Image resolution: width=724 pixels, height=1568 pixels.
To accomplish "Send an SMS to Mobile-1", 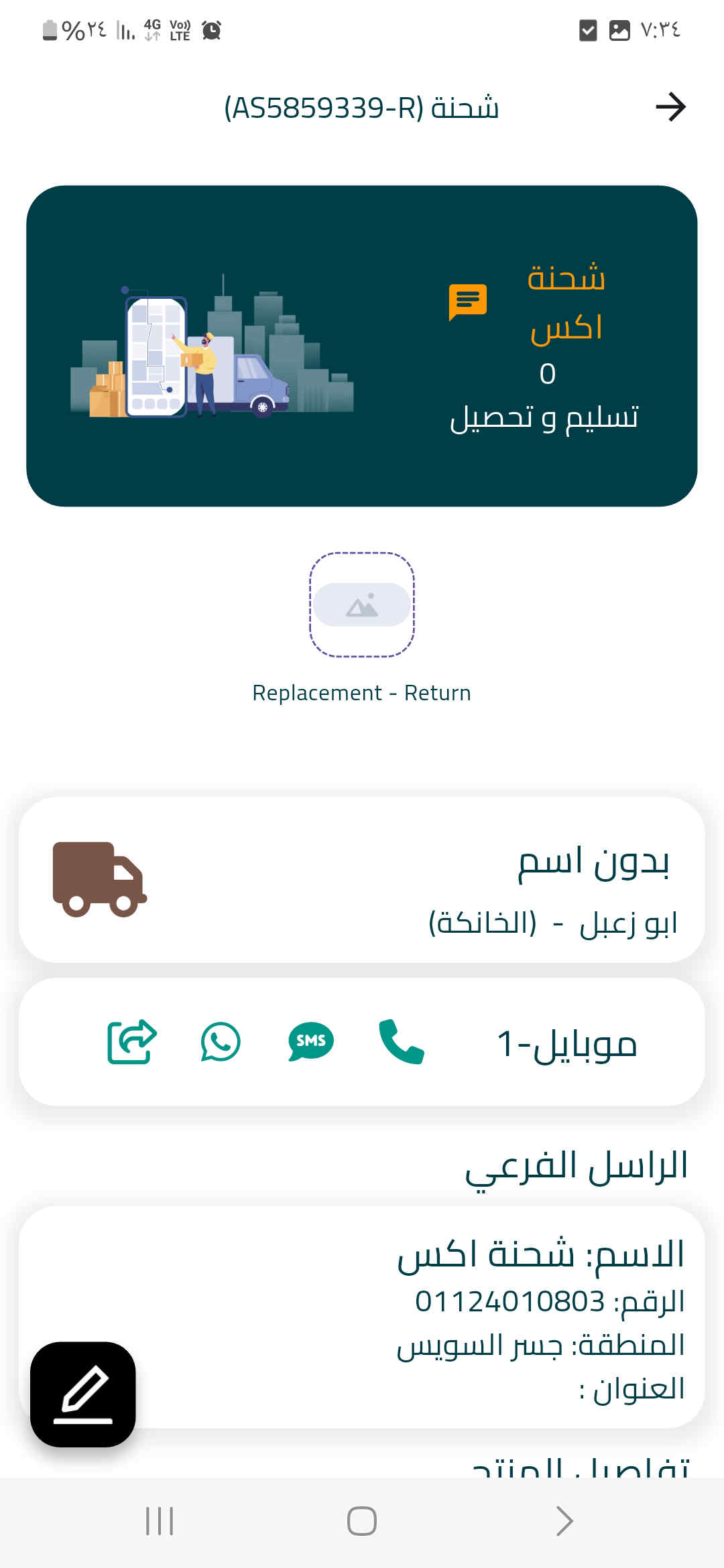I will coord(311,1041).
